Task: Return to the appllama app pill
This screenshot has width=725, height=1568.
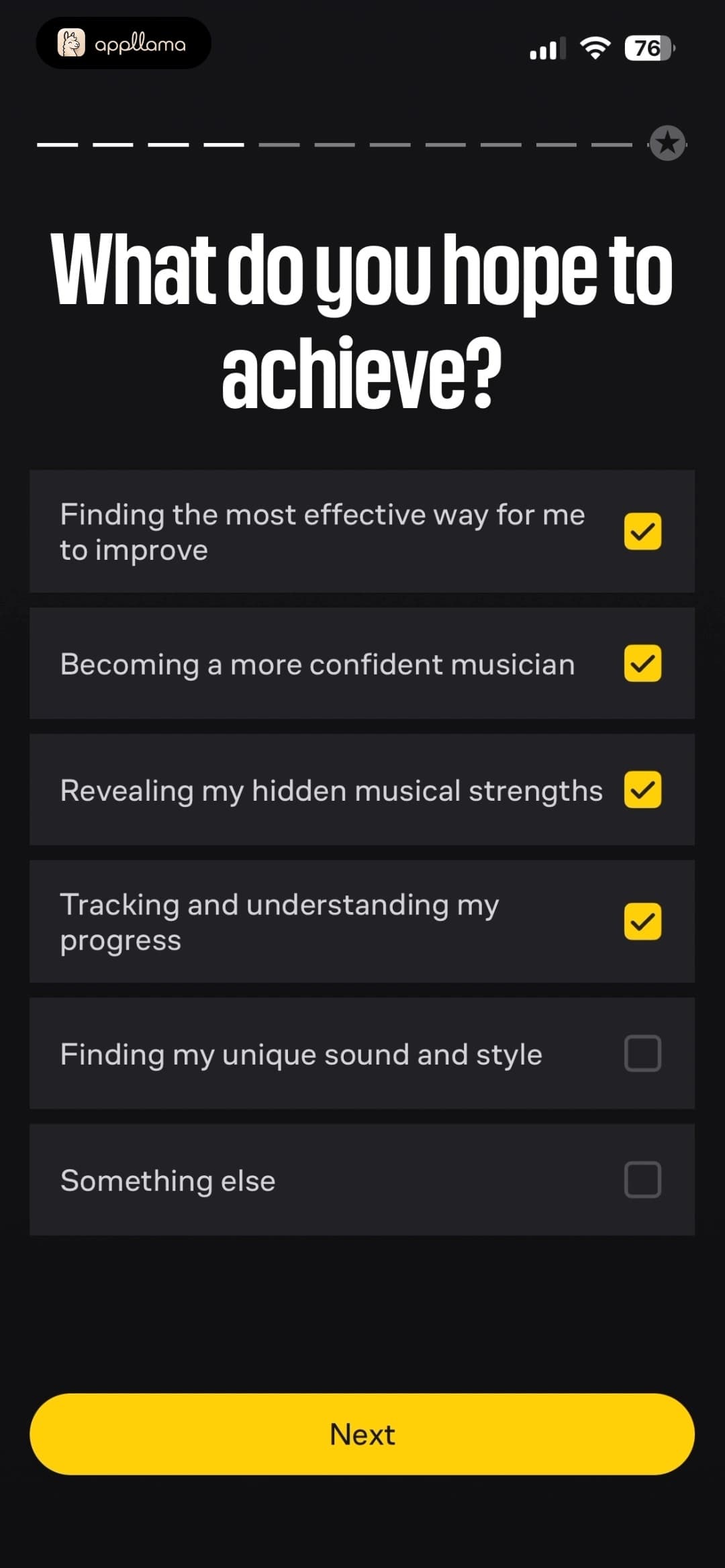Action: coord(124,43)
